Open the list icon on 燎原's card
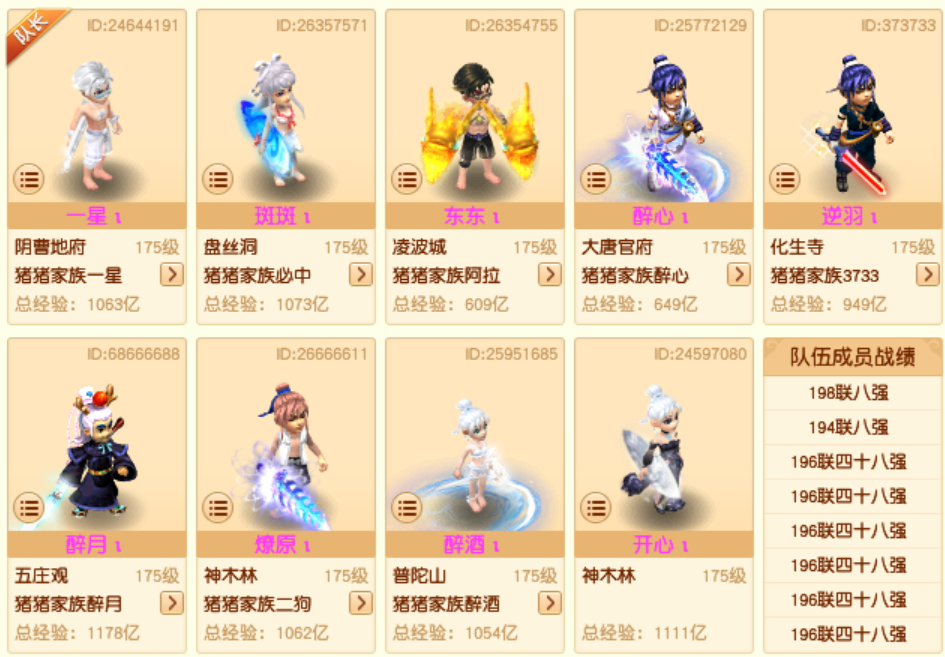This screenshot has width=945, height=657. pyautogui.click(x=217, y=508)
